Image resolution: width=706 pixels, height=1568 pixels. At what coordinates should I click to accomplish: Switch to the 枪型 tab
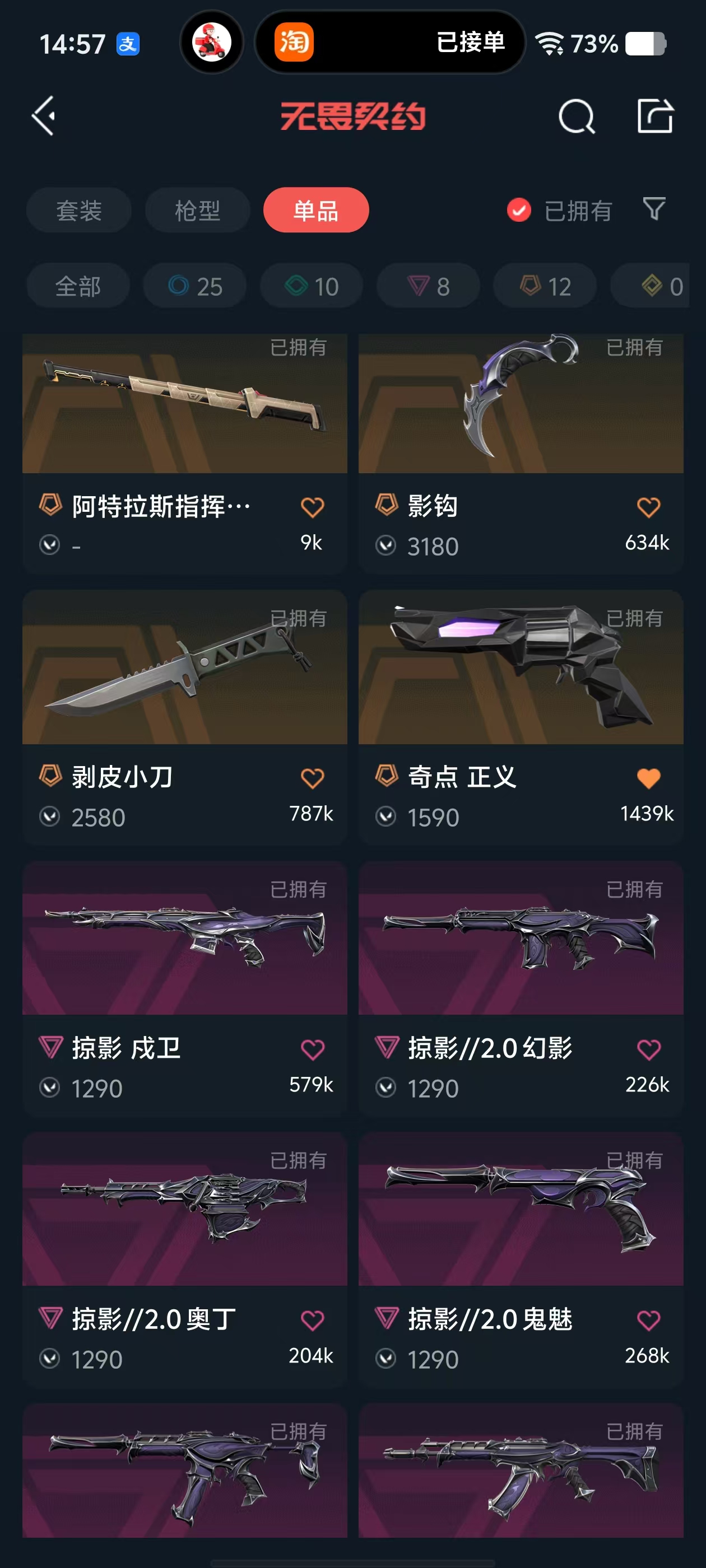(197, 211)
